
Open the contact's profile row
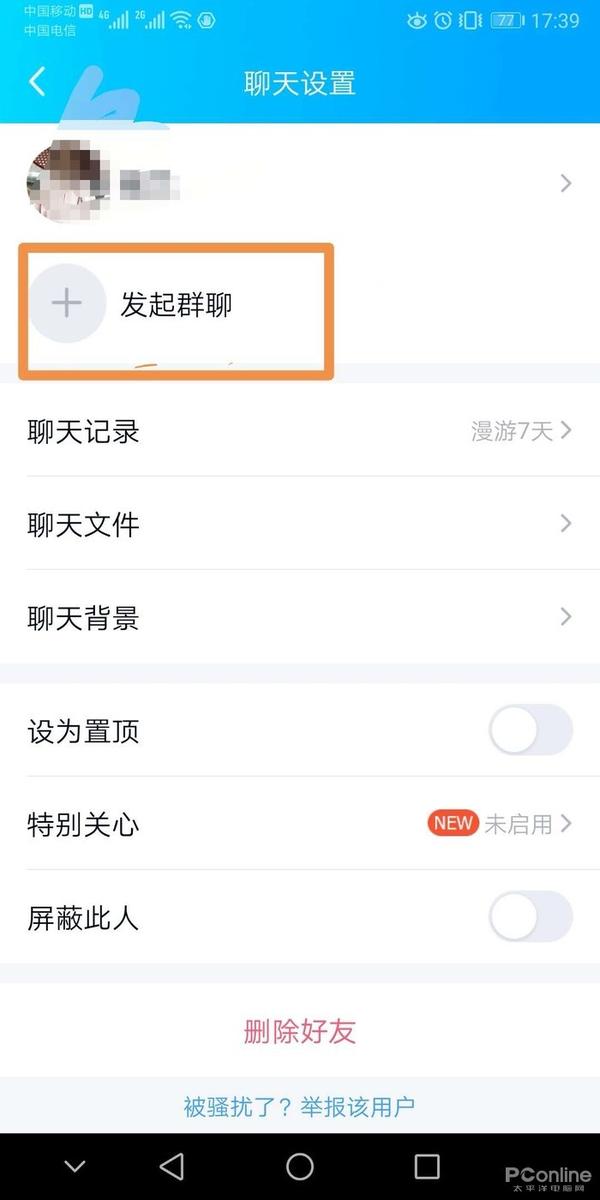[x=300, y=183]
